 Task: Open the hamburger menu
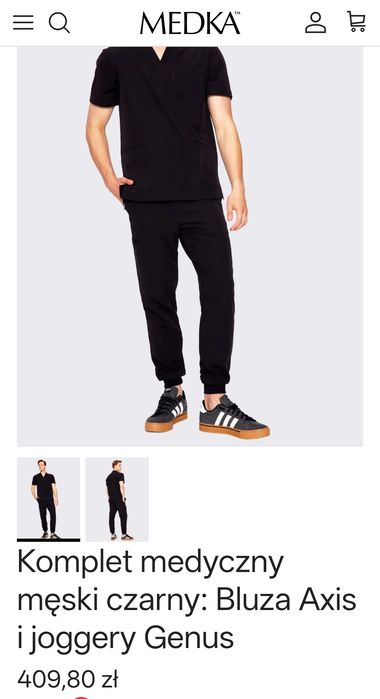click(23, 22)
